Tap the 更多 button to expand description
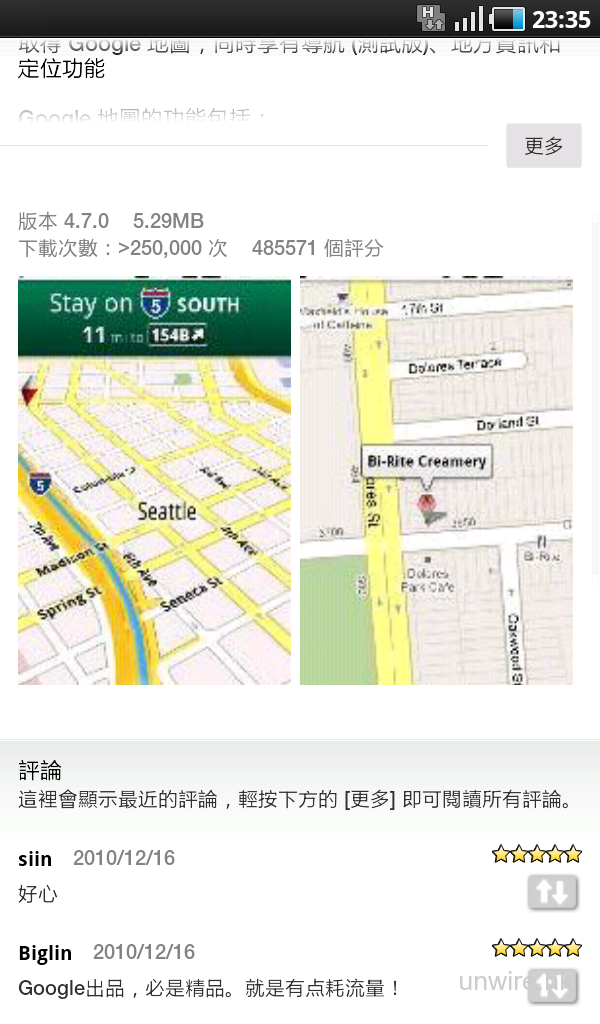The width and height of the screenshot is (600, 1024). 543,146
